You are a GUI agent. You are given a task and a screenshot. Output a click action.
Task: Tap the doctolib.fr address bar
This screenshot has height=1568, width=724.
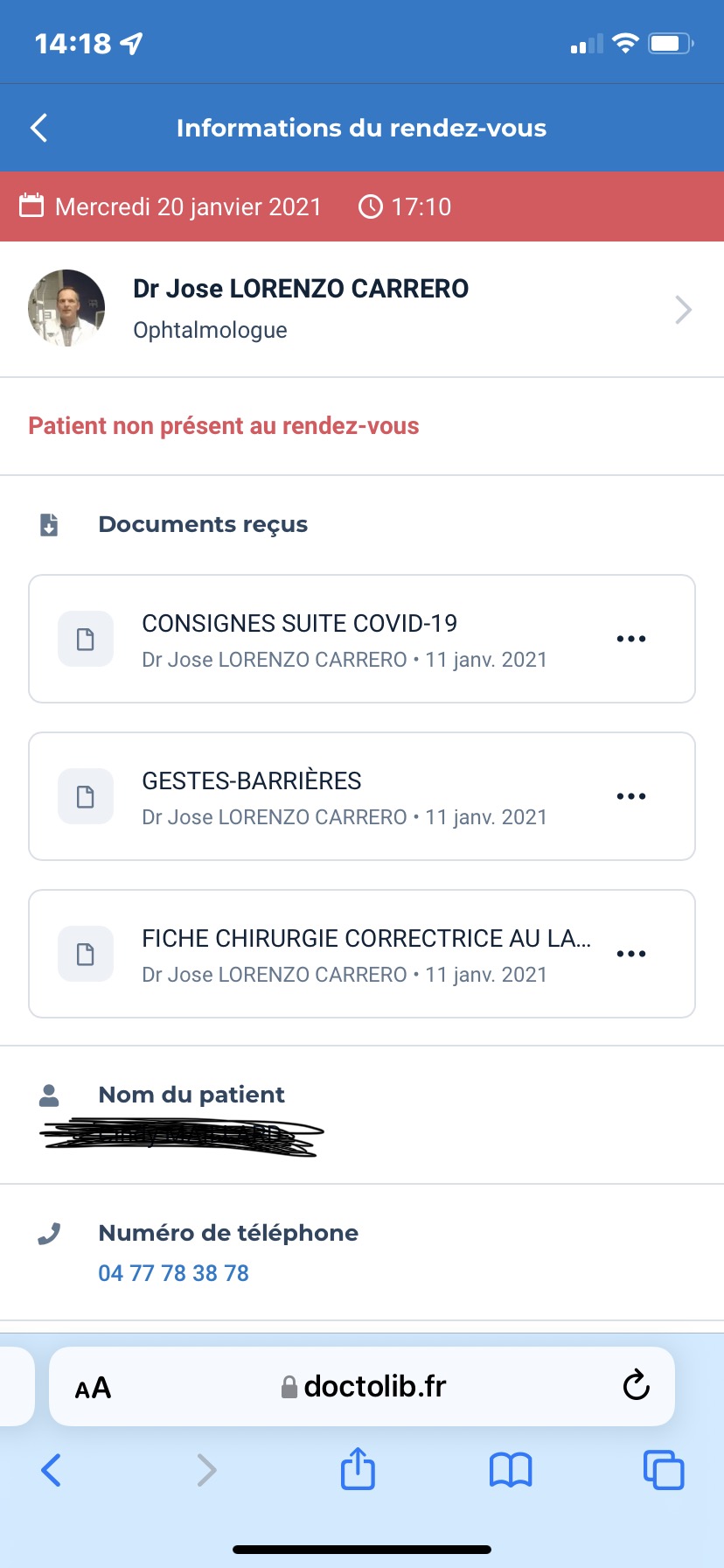364,1387
